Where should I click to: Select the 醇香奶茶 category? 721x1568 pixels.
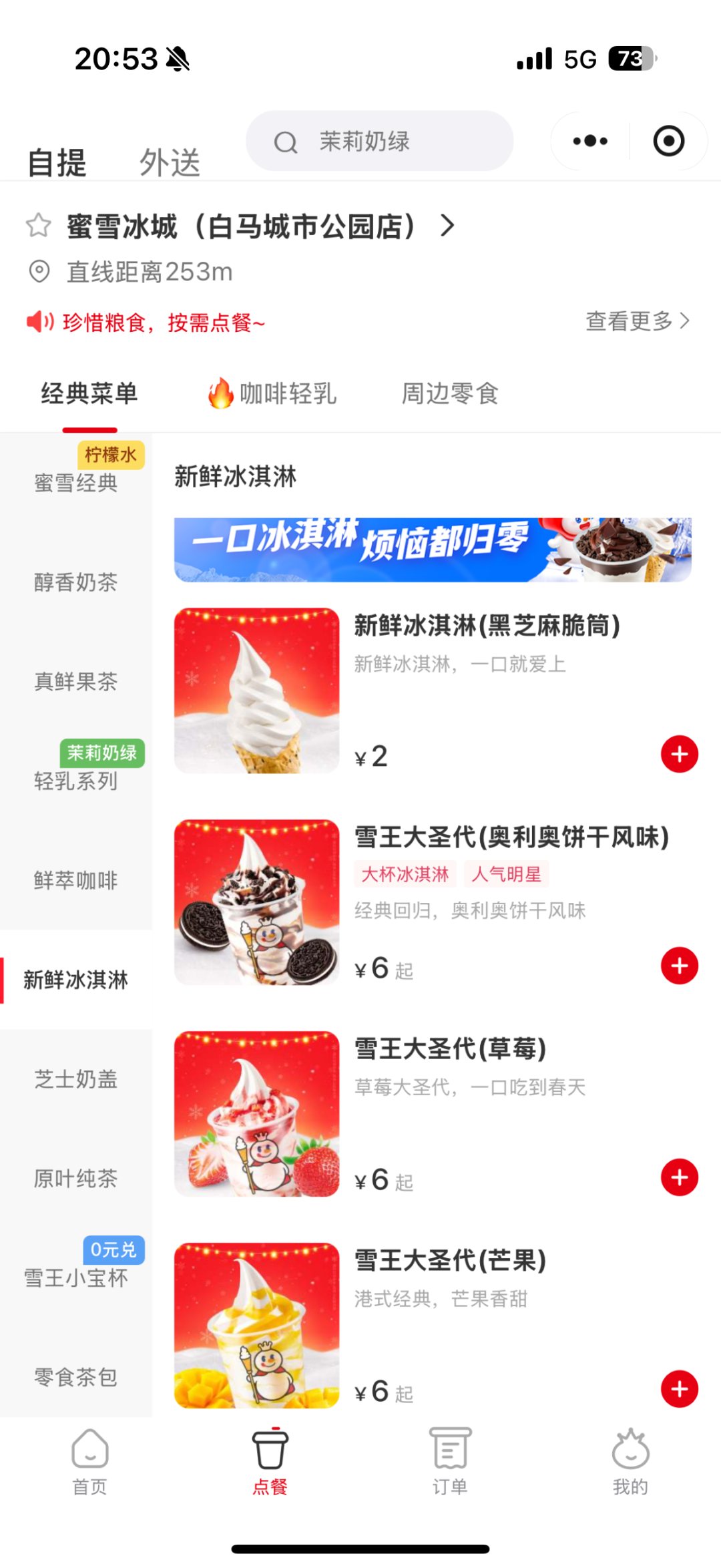pos(75,583)
